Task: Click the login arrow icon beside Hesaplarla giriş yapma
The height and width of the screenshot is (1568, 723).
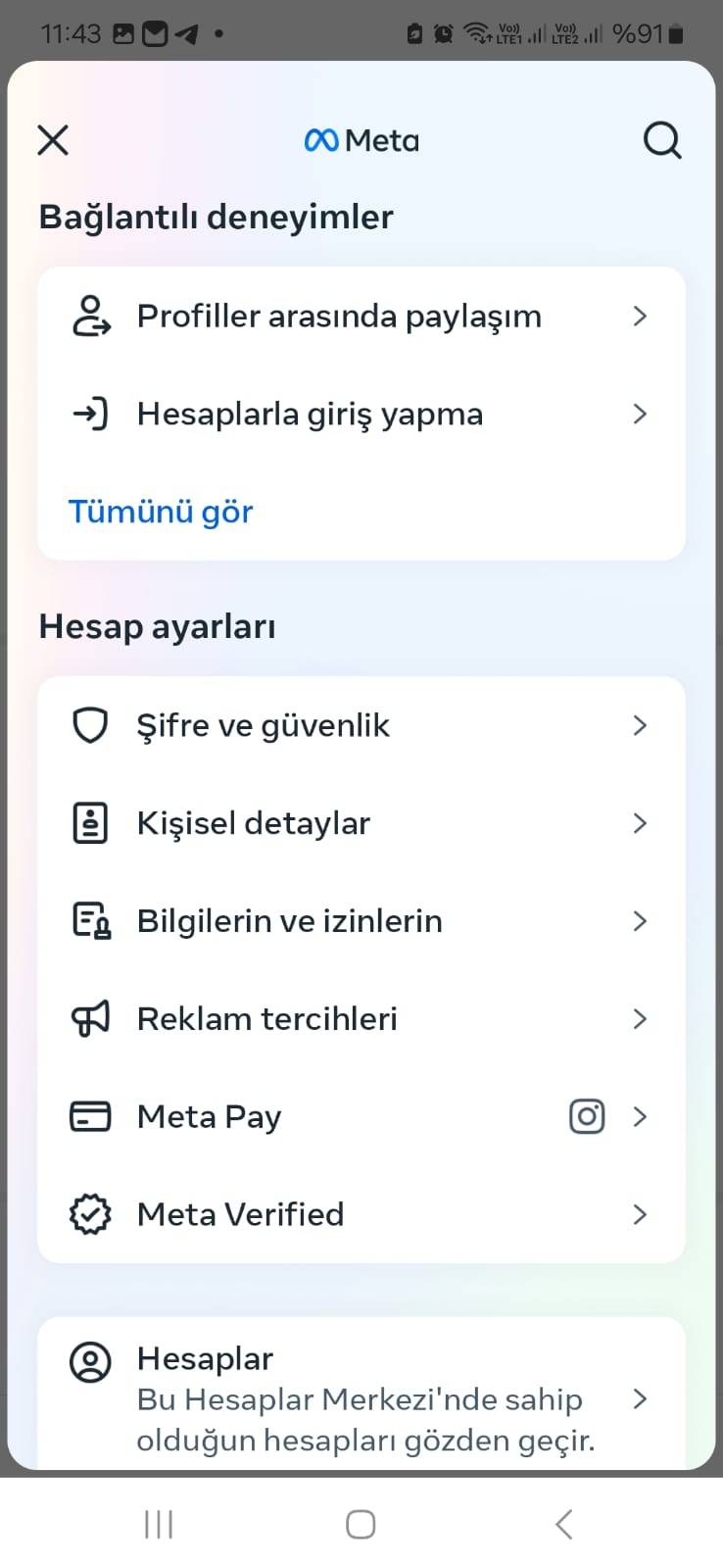Action: (x=90, y=414)
